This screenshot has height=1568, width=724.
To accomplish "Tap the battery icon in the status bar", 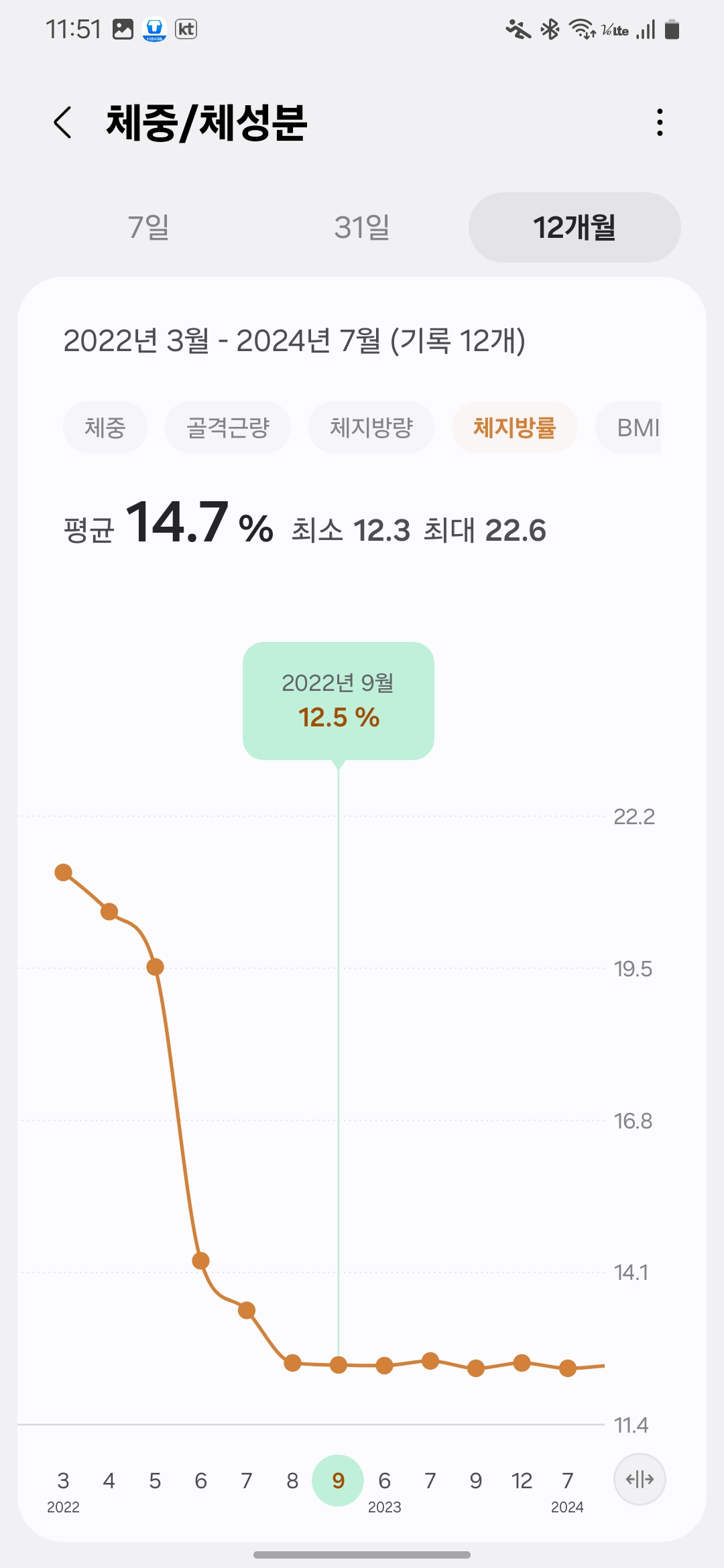I will 673,29.
